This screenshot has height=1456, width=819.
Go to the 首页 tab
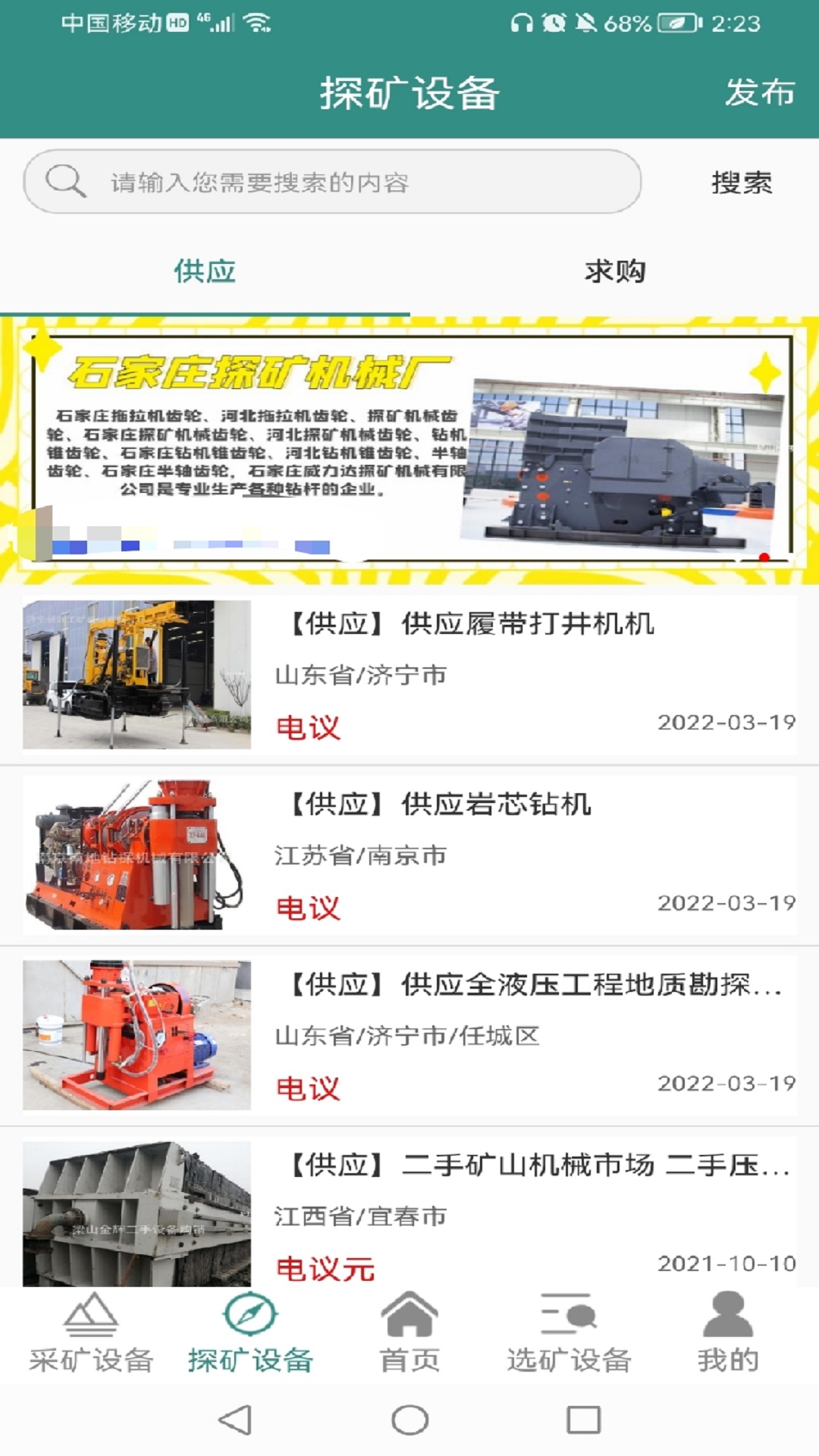coord(409,1335)
